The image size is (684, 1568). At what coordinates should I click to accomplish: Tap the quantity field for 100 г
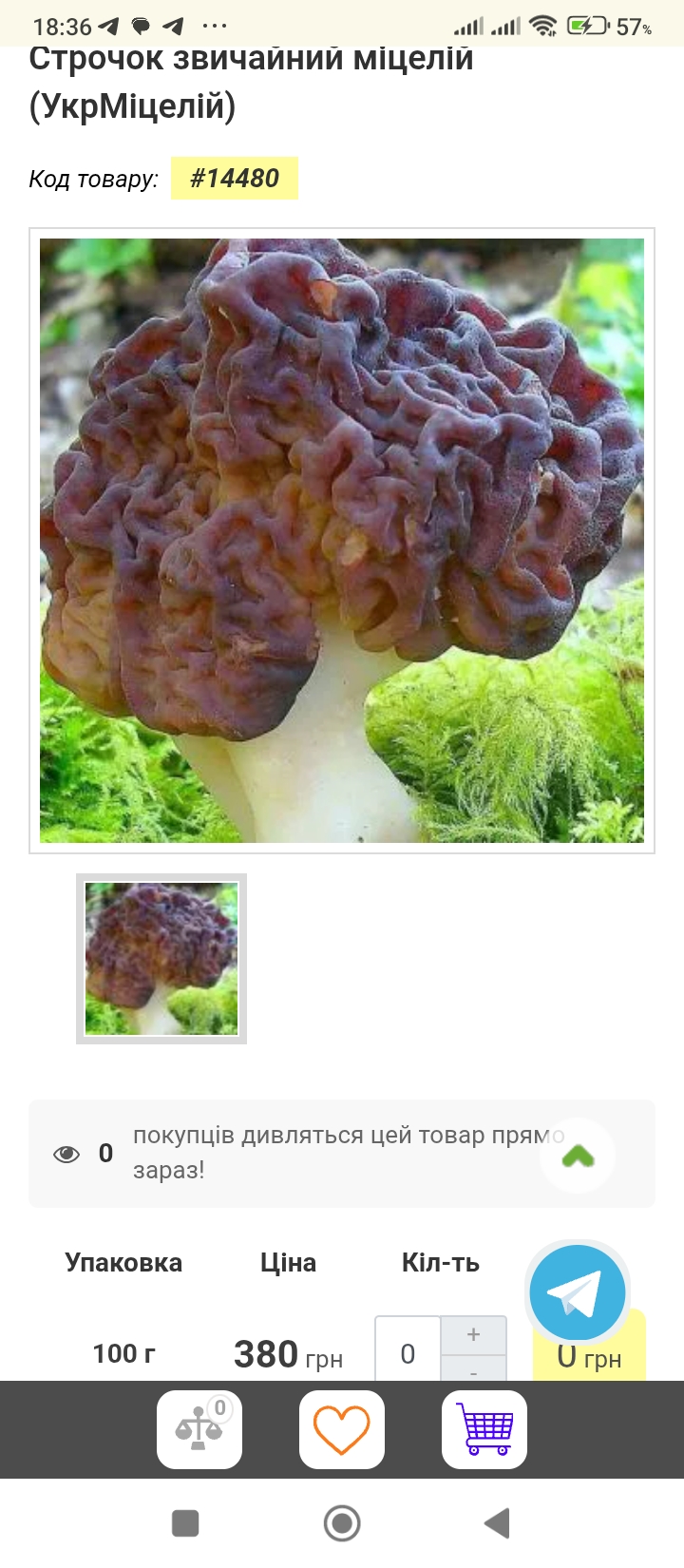[x=408, y=1353]
